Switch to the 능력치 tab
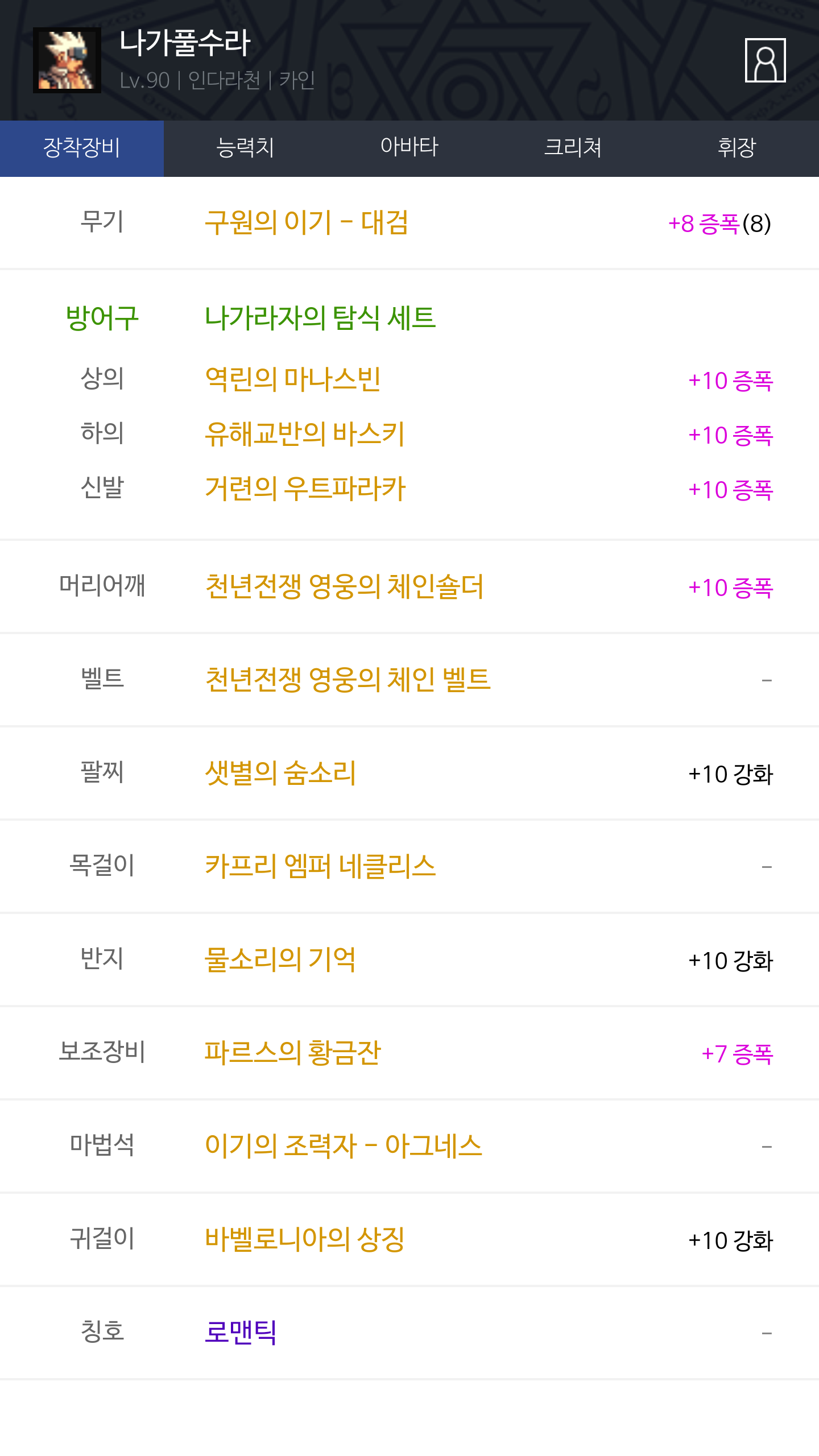This screenshot has height=1456, width=819. pos(246,148)
